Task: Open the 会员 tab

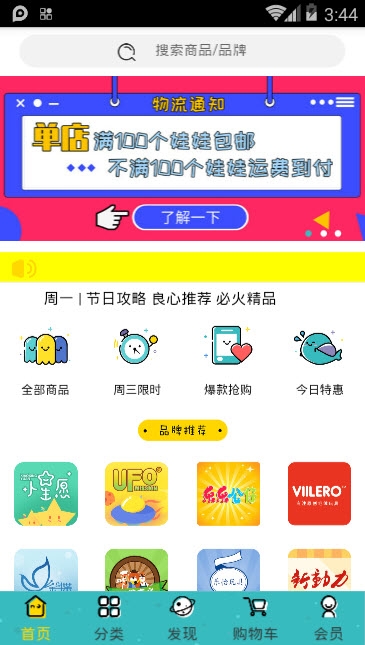Action: [x=328, y=618]
